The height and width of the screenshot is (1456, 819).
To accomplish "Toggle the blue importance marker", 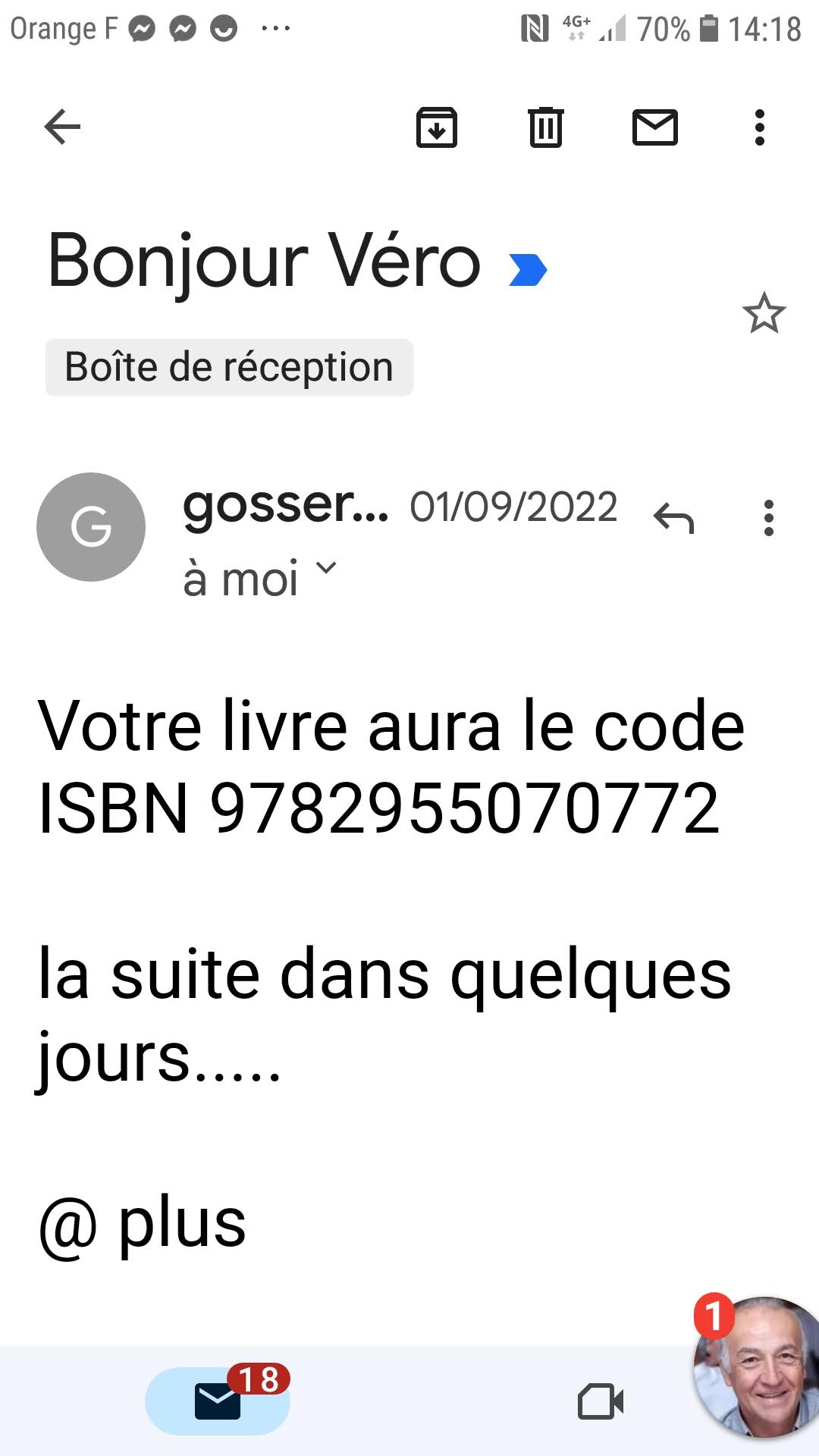I will pos(528,270).
